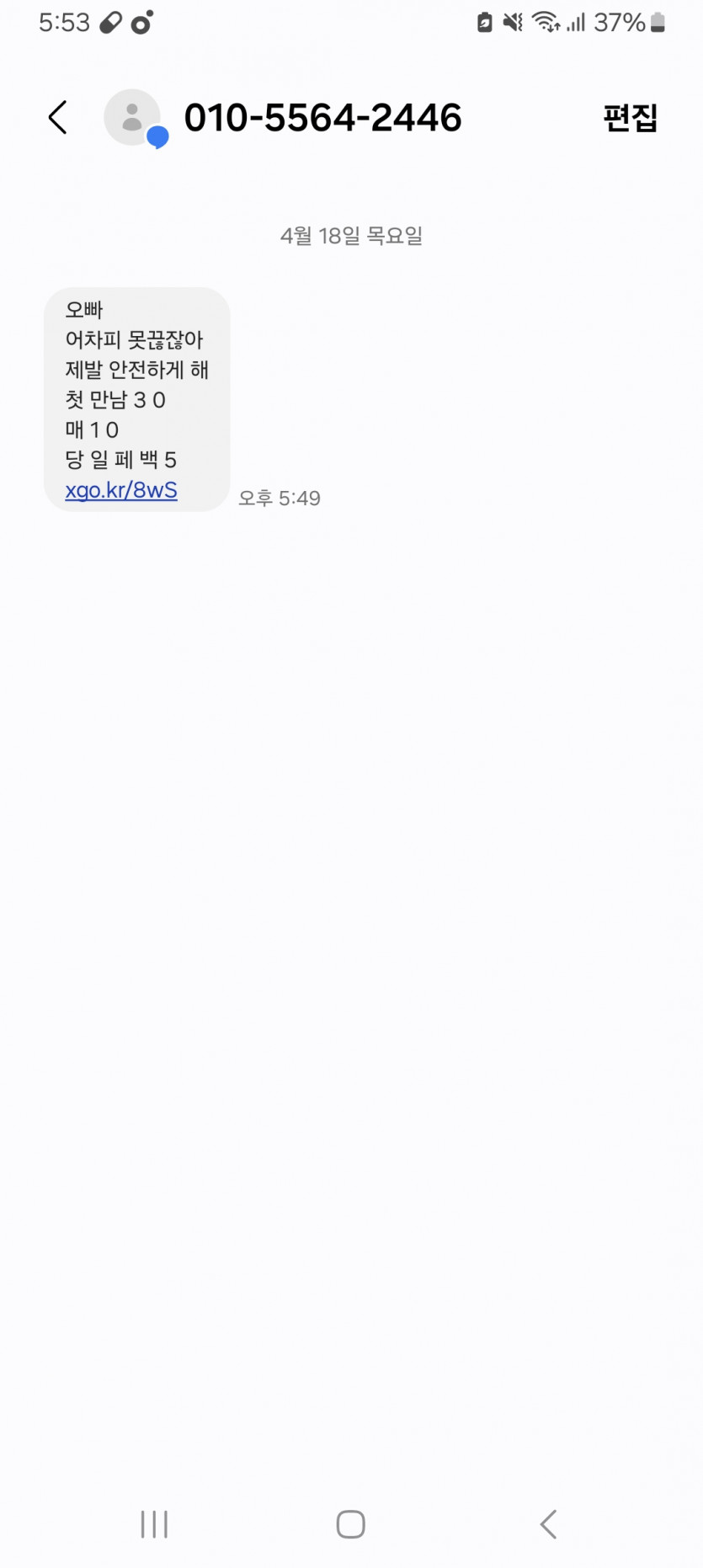
Task: Go back to the message list
Action: coord(57,118)
